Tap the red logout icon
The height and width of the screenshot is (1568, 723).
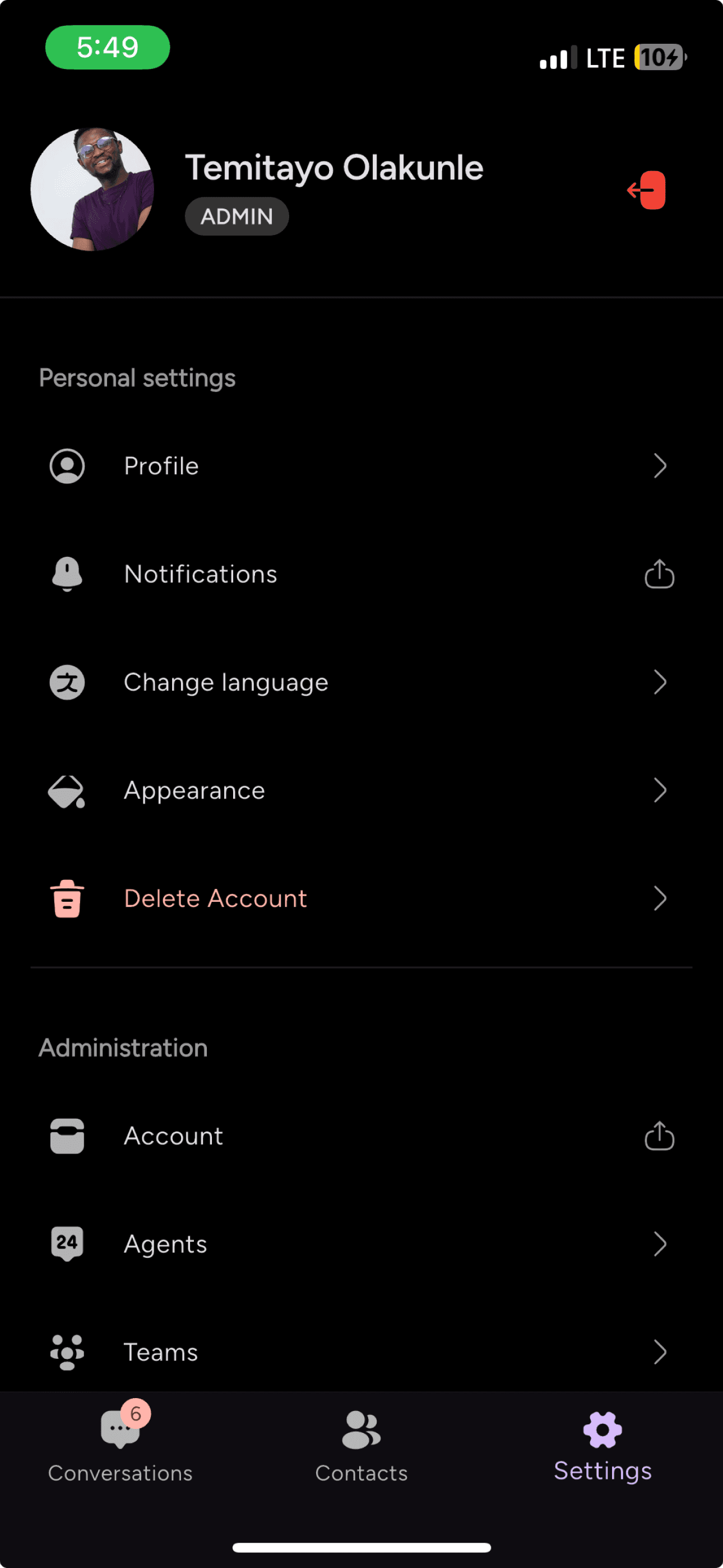pyautogui.click(x=646, y=190)
